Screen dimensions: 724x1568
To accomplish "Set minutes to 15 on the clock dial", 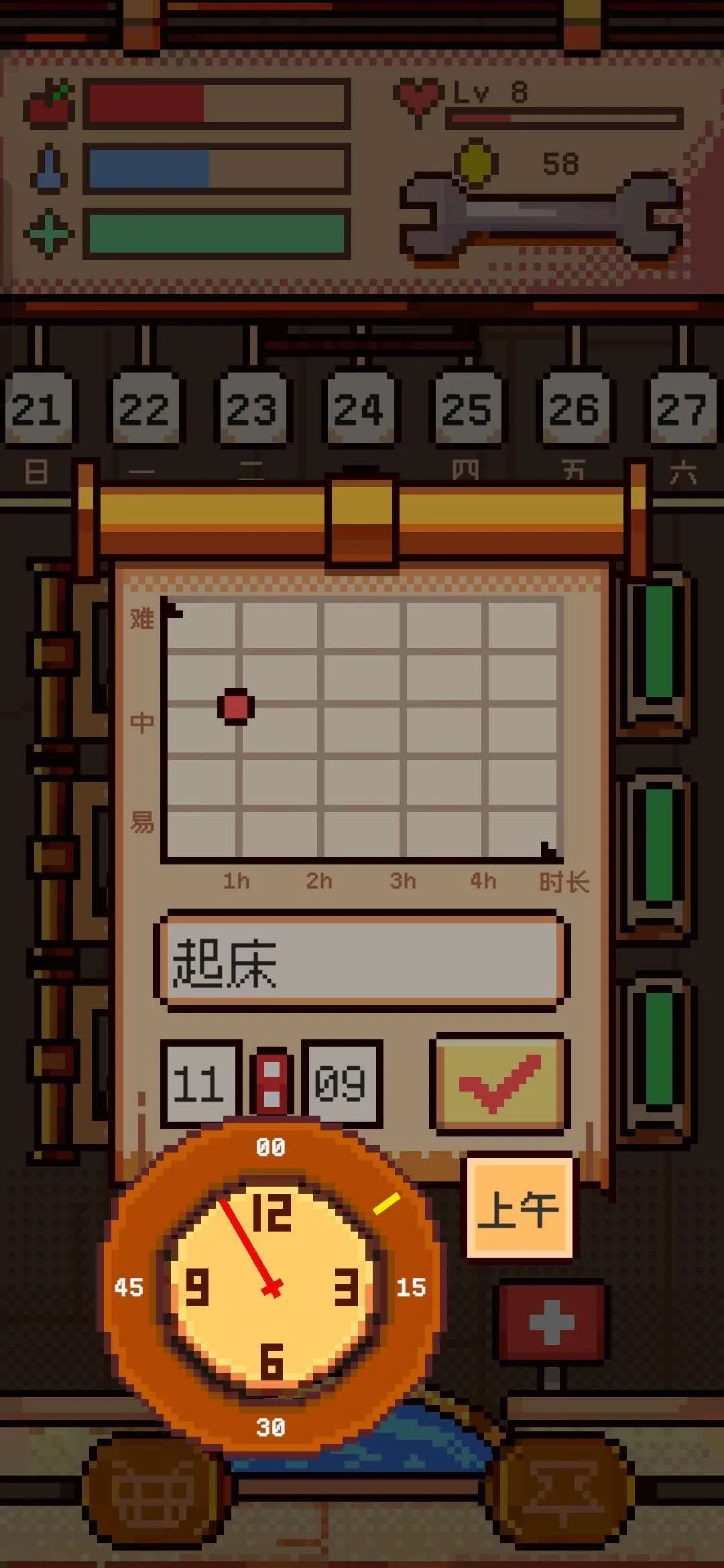I will pyautogui.click(x=410, y=1287).
